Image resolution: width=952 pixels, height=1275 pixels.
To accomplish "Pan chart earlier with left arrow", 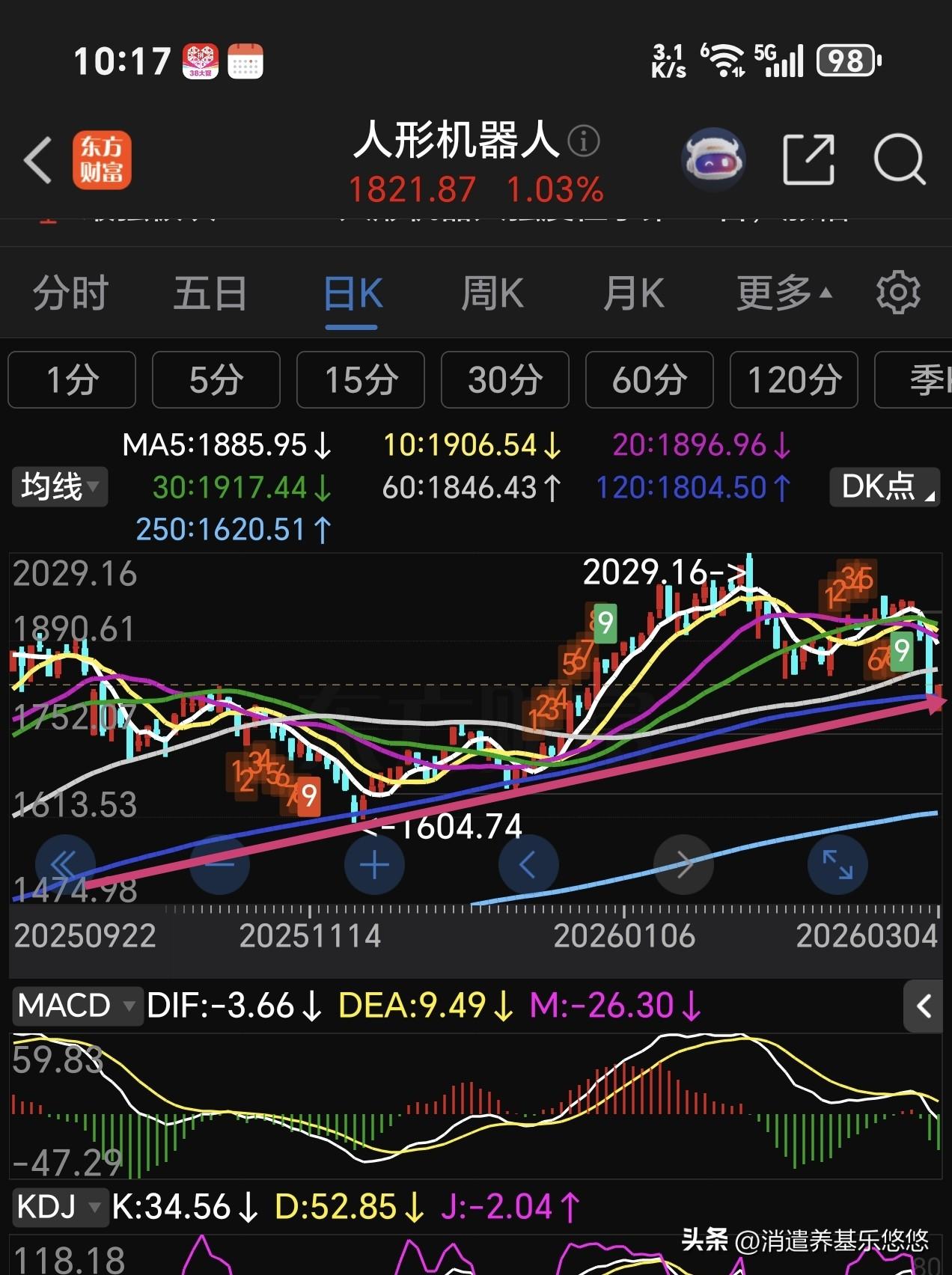I will pyautogui.click(x=529, y=864).
